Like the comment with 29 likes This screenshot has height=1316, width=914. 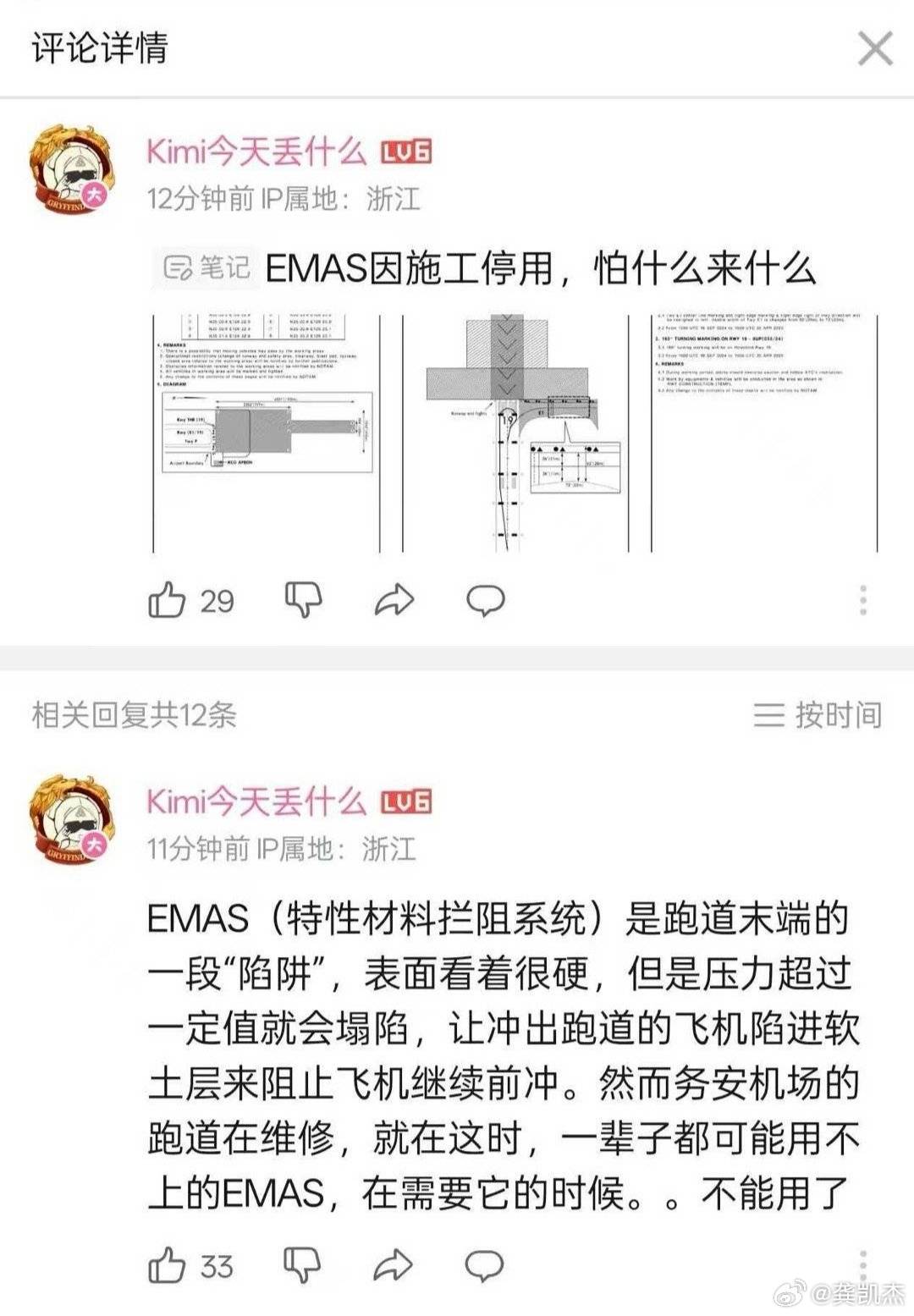(x=167, y=601)
